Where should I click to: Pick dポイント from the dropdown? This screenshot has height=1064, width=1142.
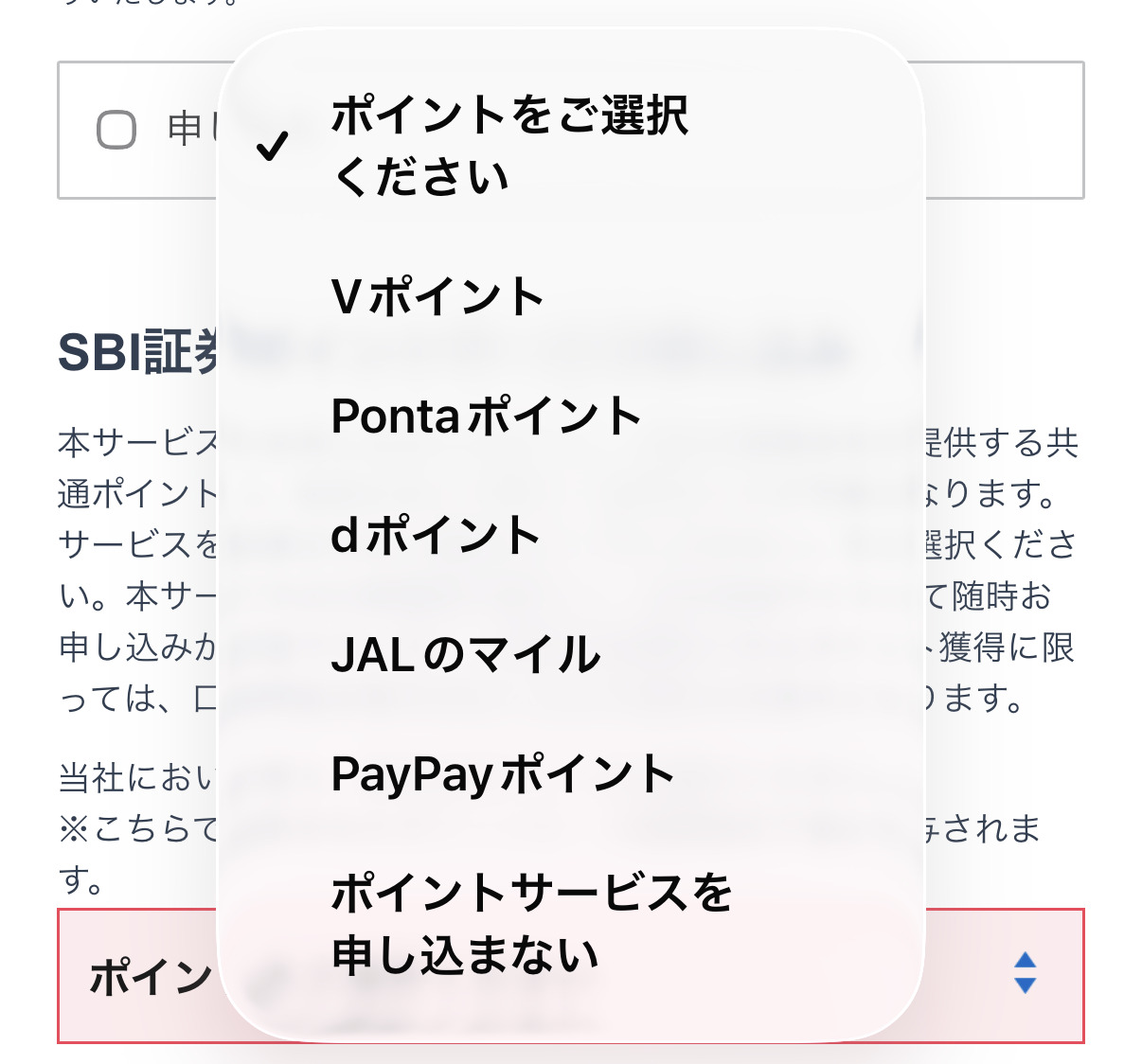(436, 536)
